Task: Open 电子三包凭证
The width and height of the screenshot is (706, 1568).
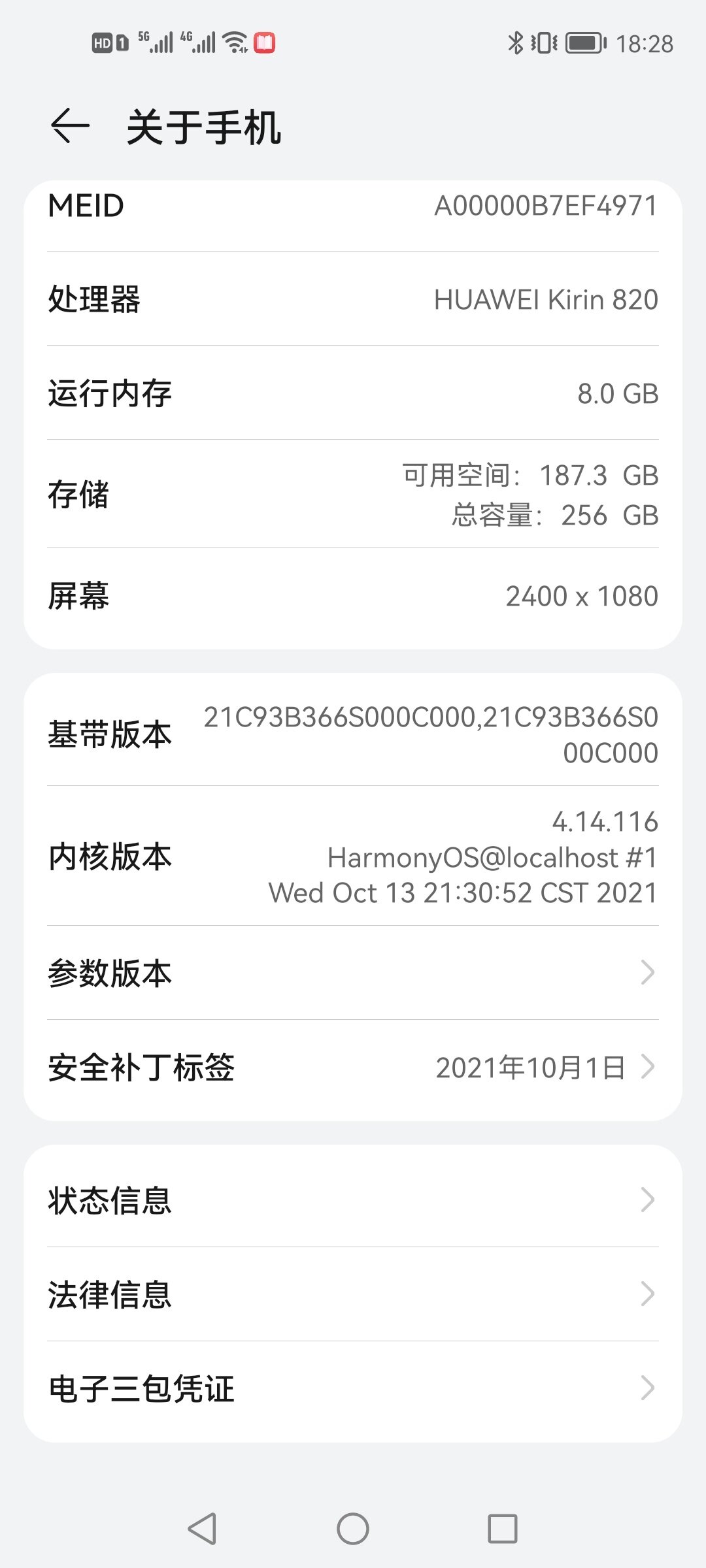Action: pyautogui.click(x=353, y=1388)
